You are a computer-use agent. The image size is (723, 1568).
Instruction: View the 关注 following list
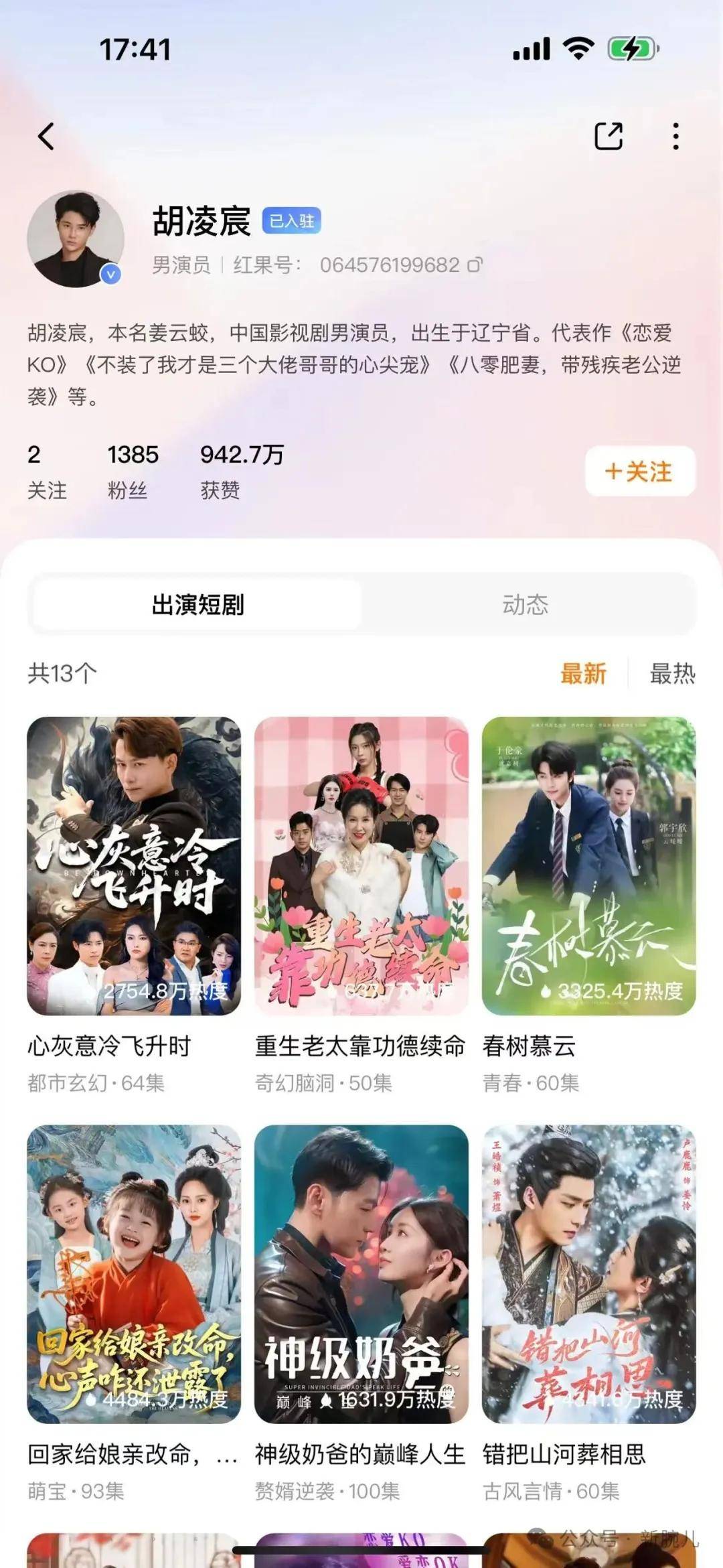point(47,472)
